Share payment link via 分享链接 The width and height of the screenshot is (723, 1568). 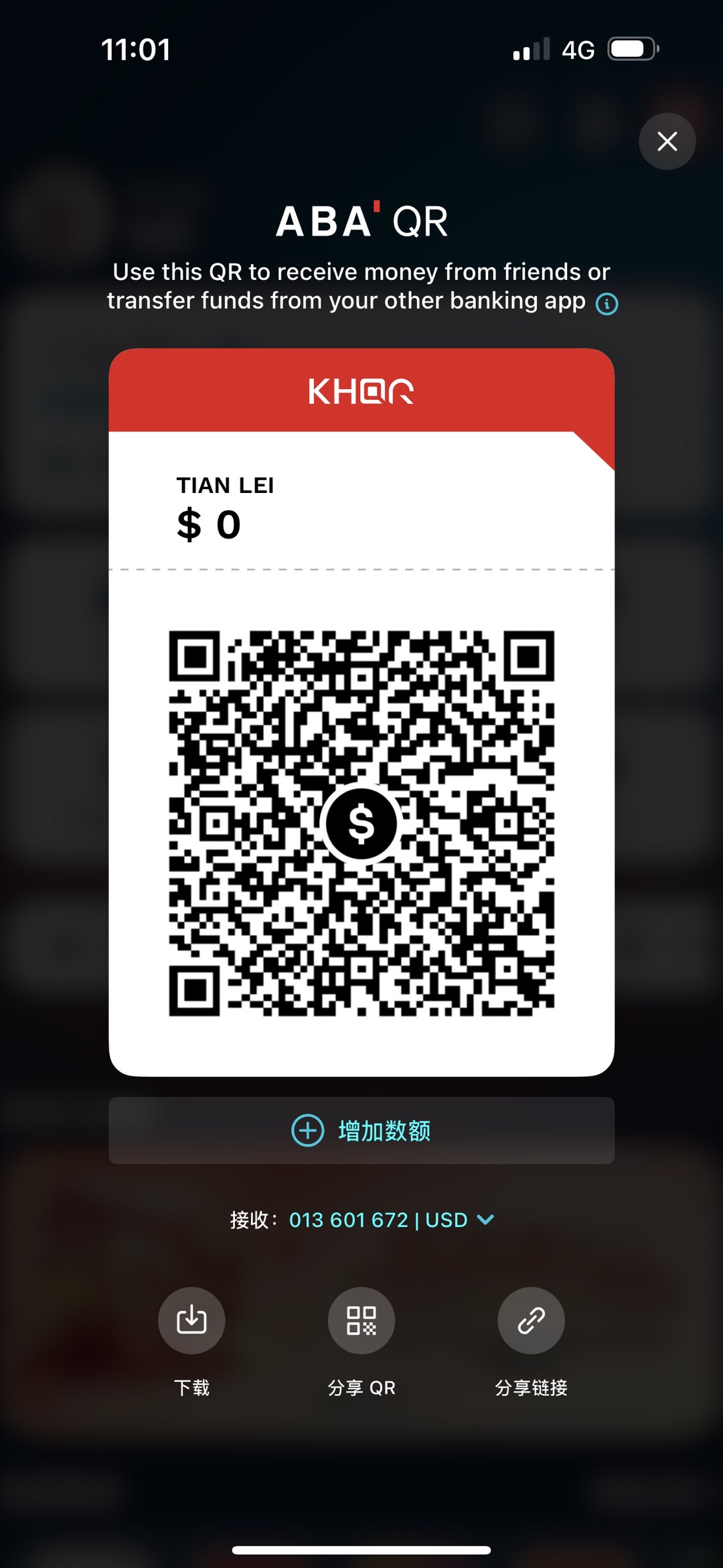tap(531, 1320)
